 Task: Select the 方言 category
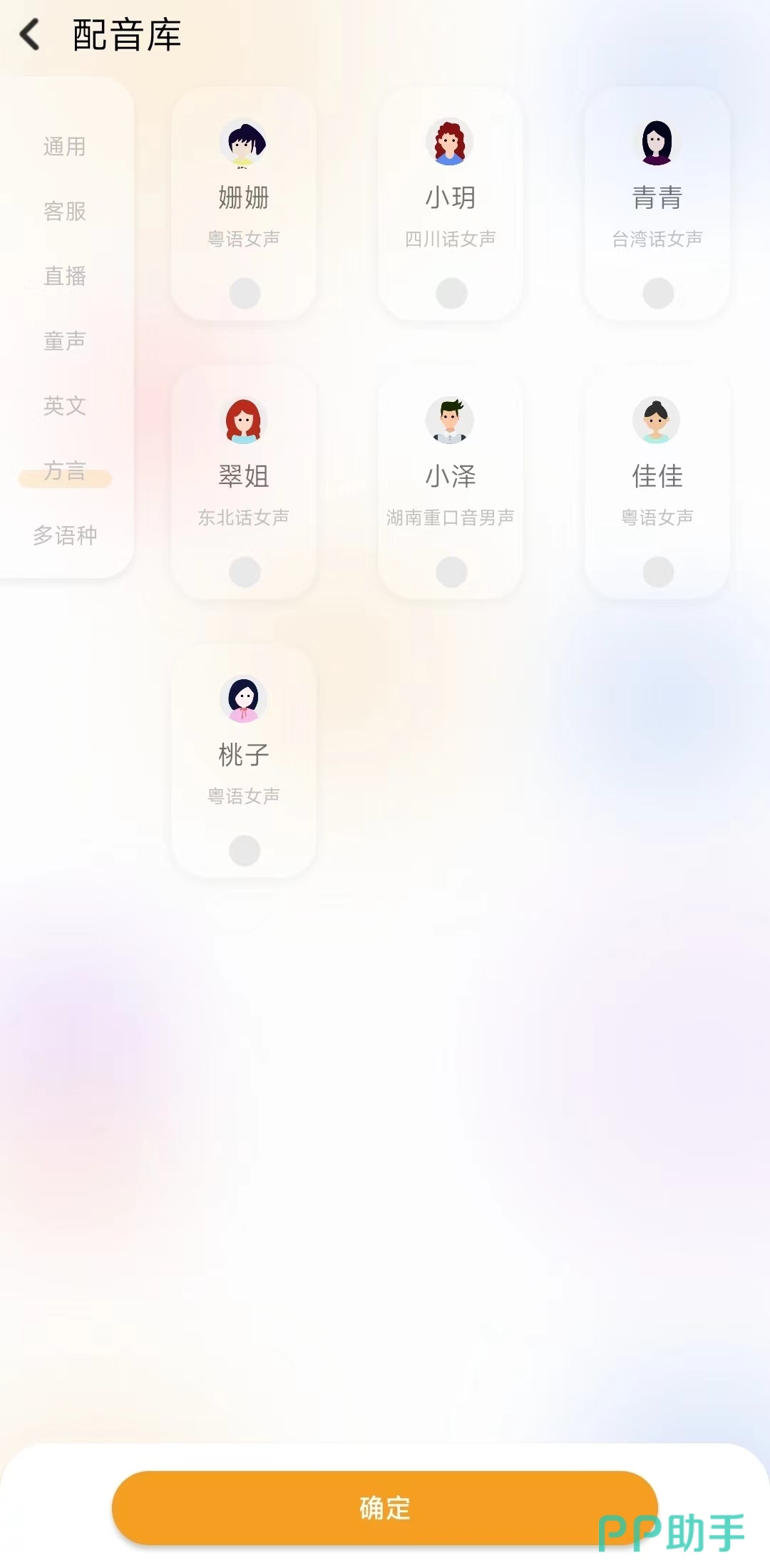click(x=64, y=471)
